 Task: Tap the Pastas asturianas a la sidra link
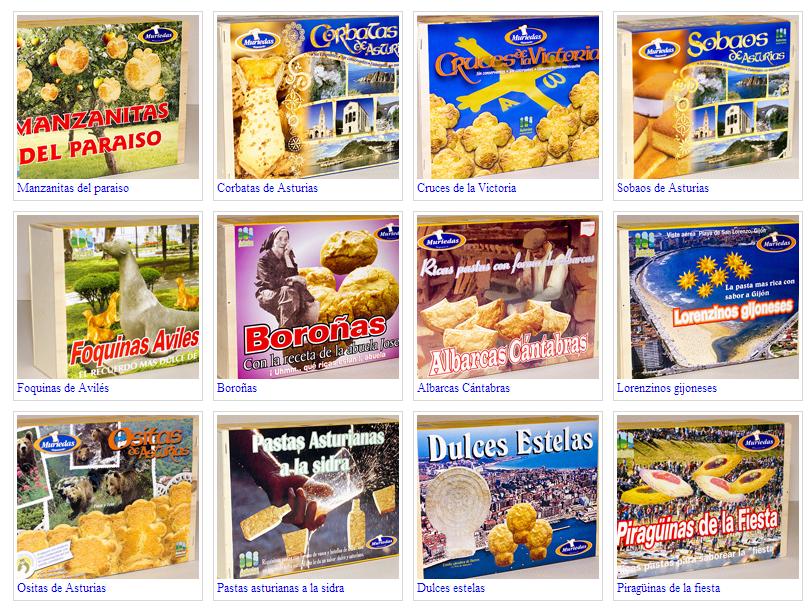280,588
